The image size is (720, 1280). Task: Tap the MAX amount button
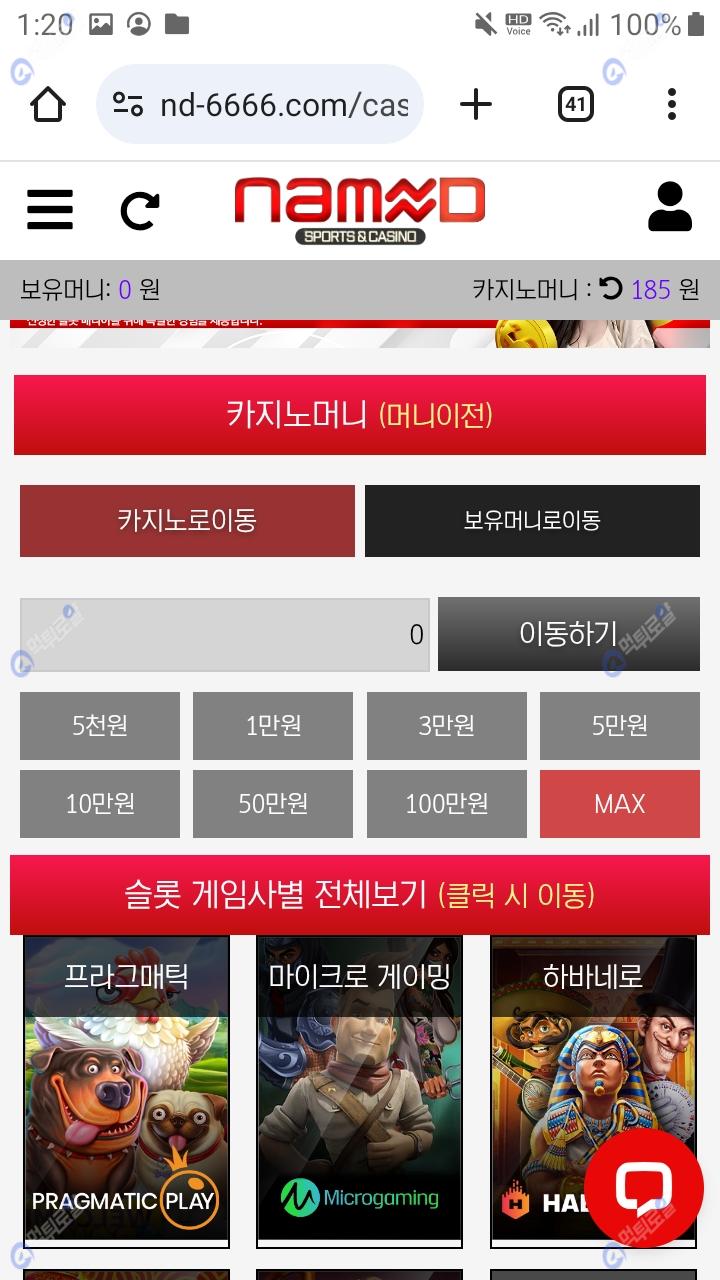pos(619,804)
